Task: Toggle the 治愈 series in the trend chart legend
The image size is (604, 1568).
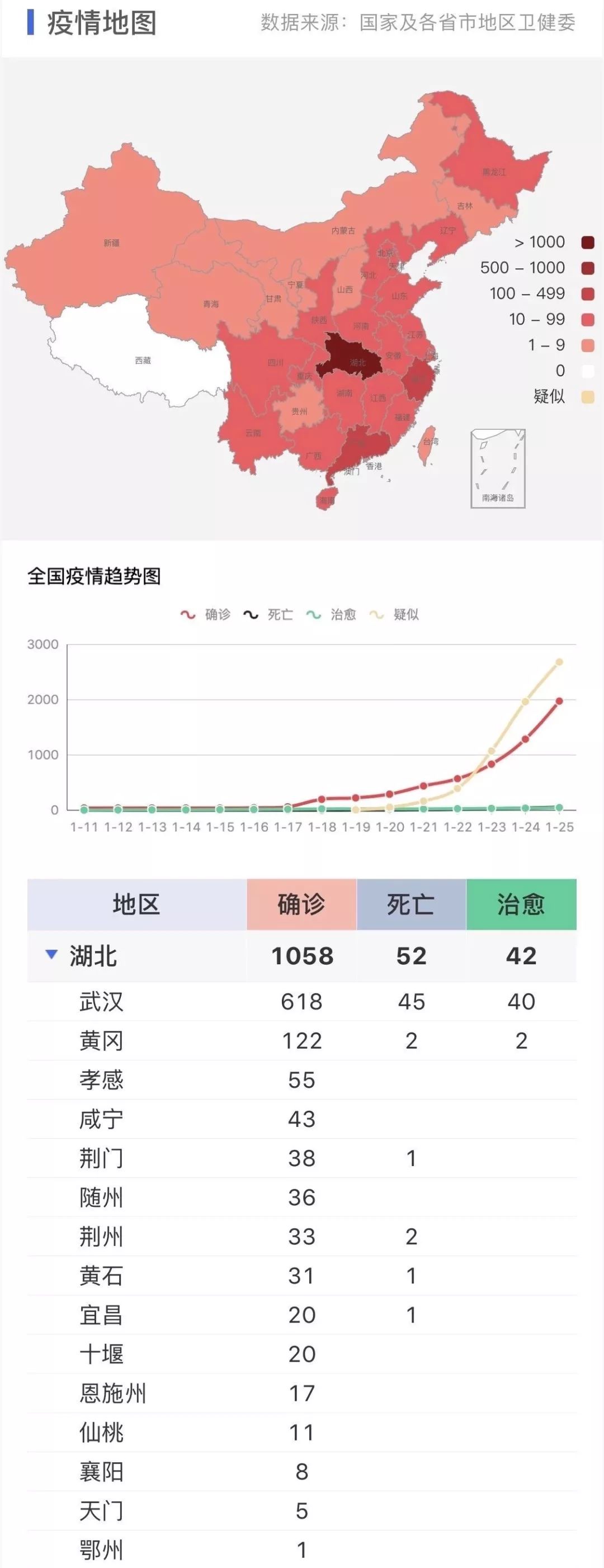Action: pos(332,614)
